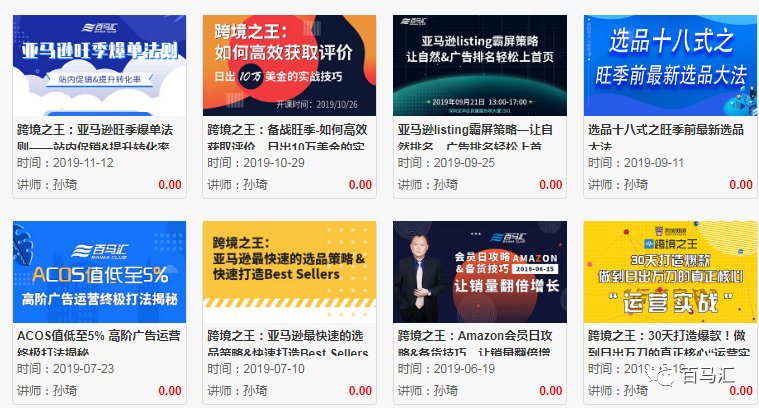
Task: Open the 亚马逊旺季爆单法则 course card
Action: [x=99, y=66]
